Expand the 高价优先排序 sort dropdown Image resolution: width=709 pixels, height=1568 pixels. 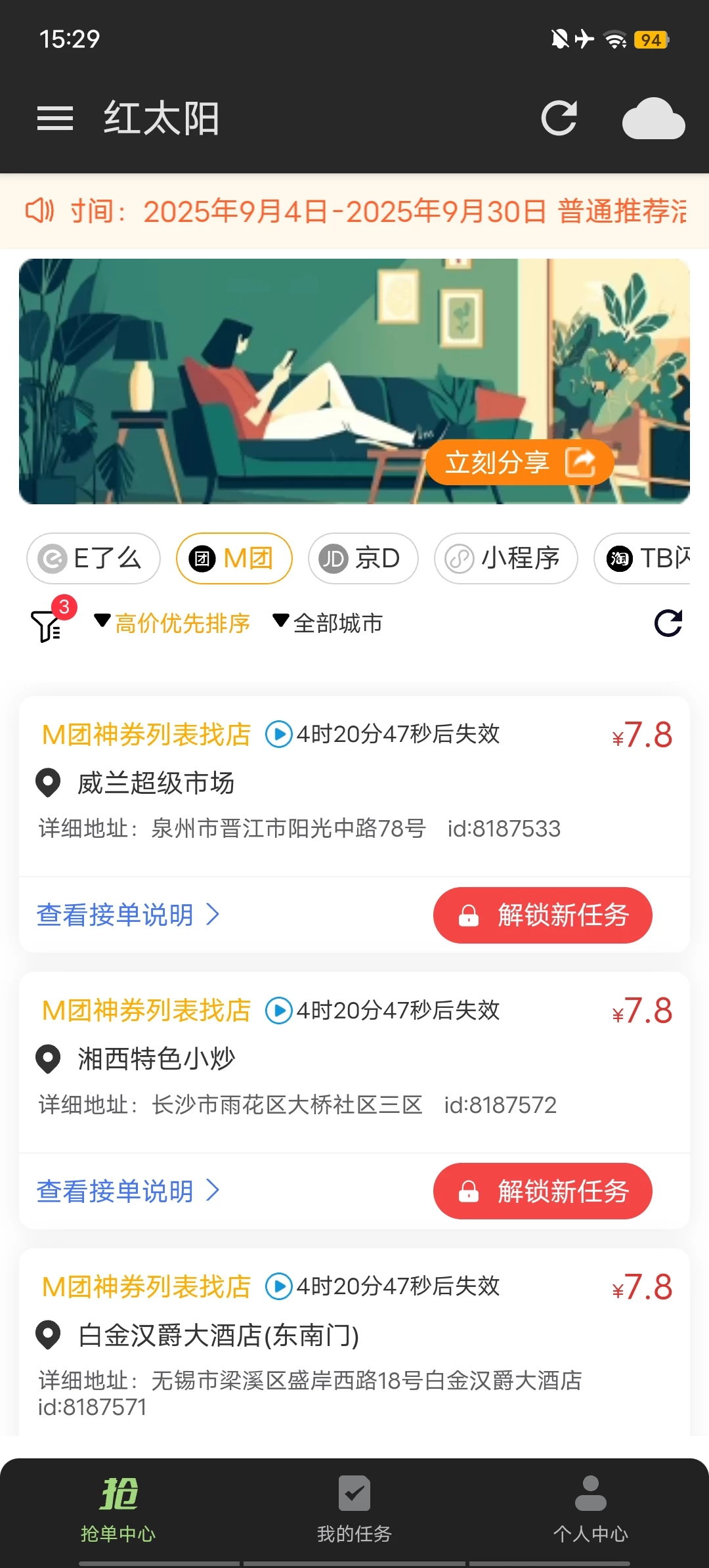click(x=173, y=623)
